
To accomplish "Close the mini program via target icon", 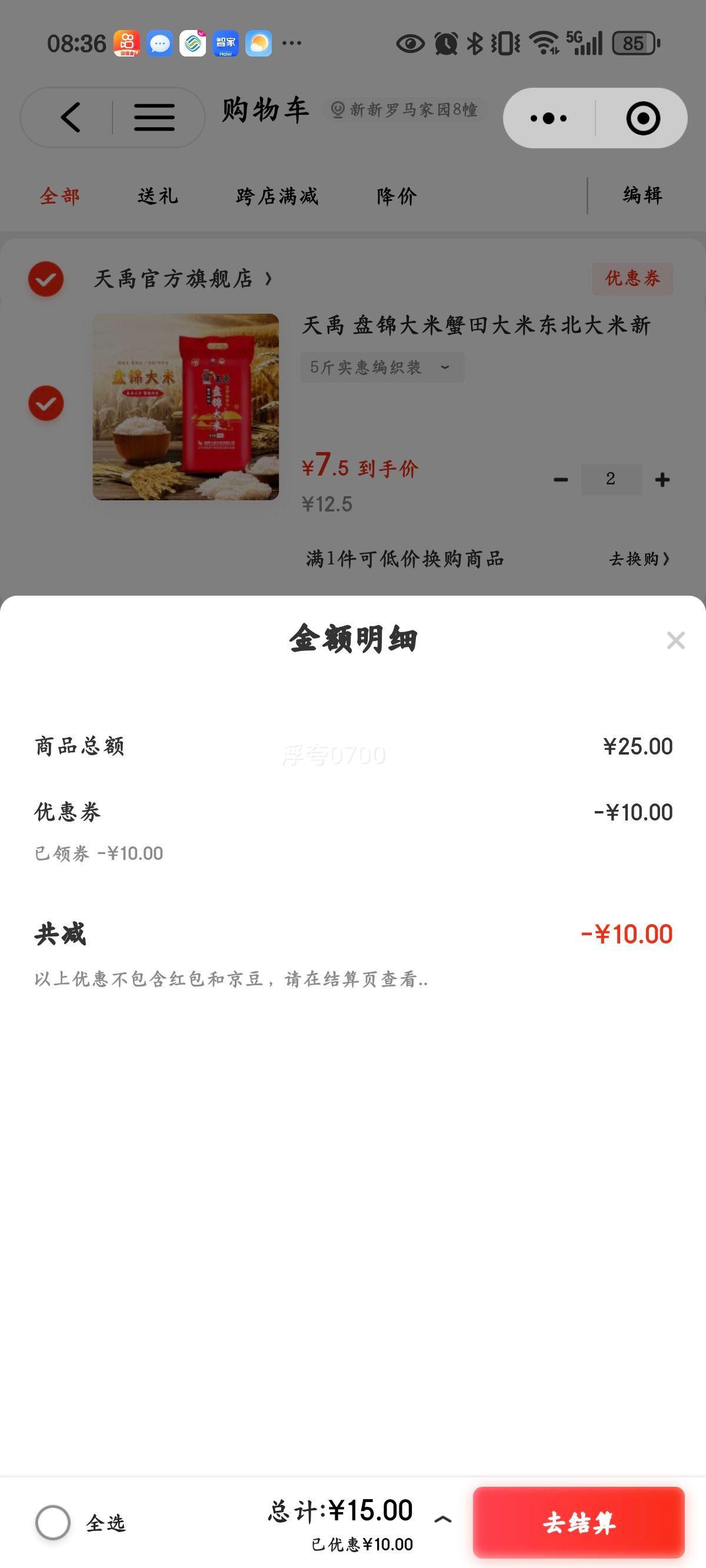I will click(642, 118).
